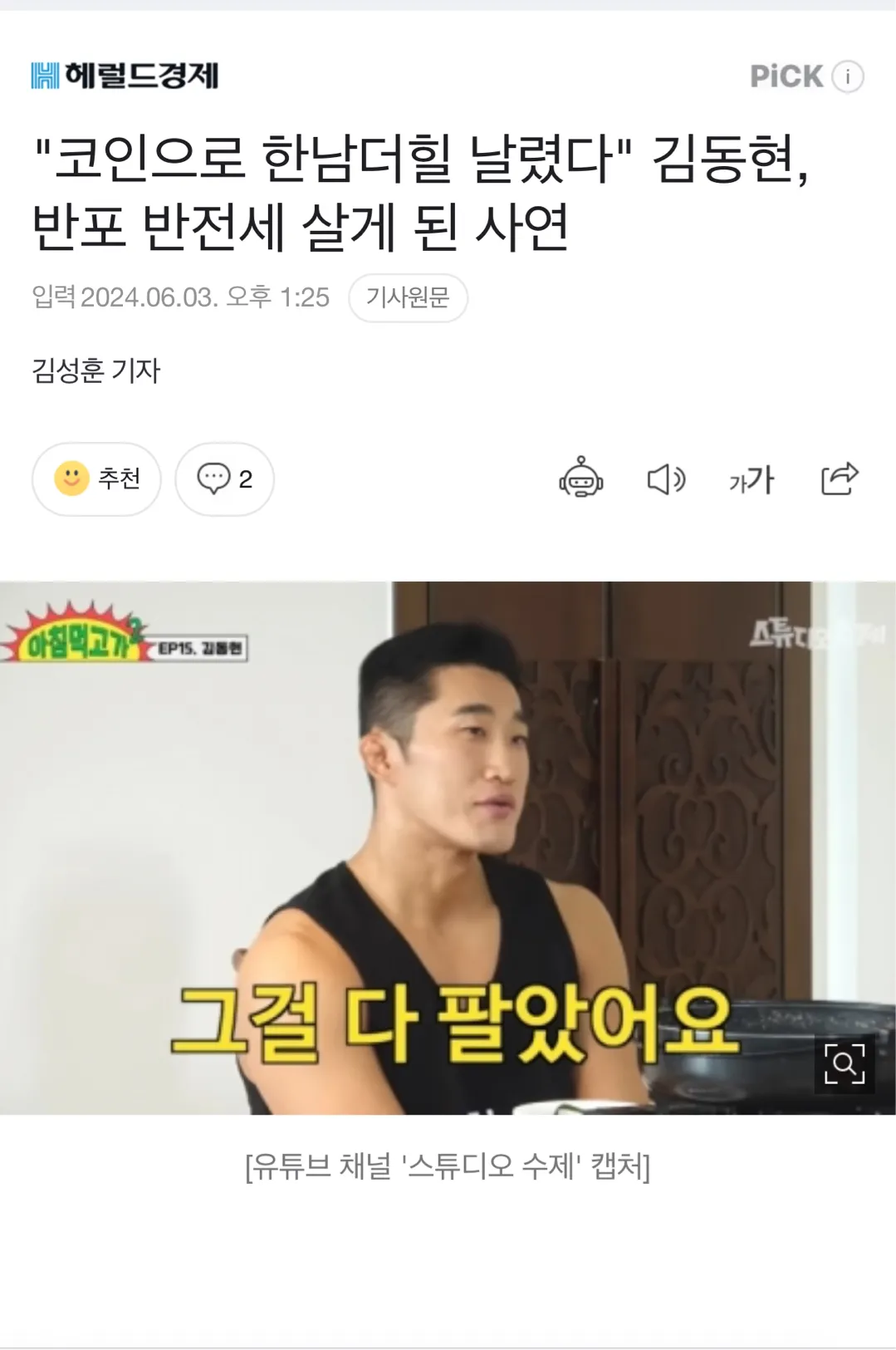Tap the PiCK info icon
Viewport: 896px width, 1350px height.
tap(847, 77)
